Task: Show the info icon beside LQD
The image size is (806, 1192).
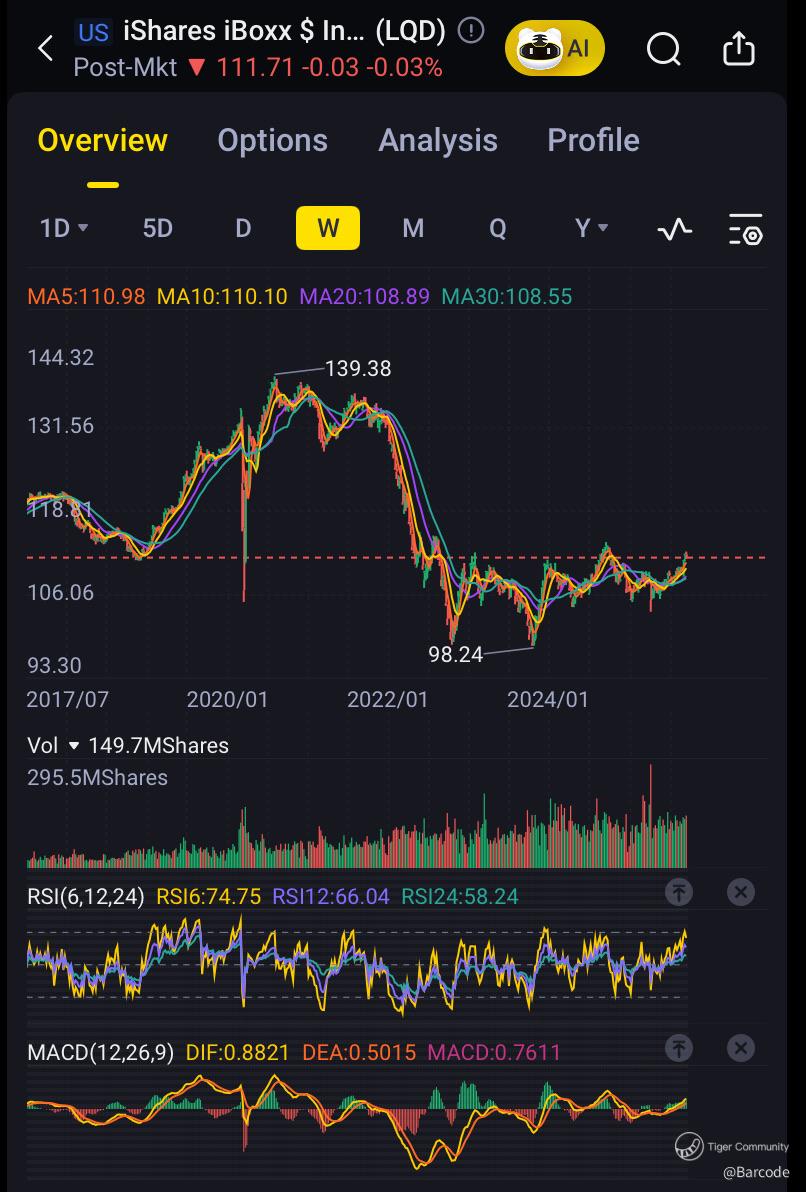Action: (x=470, y=31)
